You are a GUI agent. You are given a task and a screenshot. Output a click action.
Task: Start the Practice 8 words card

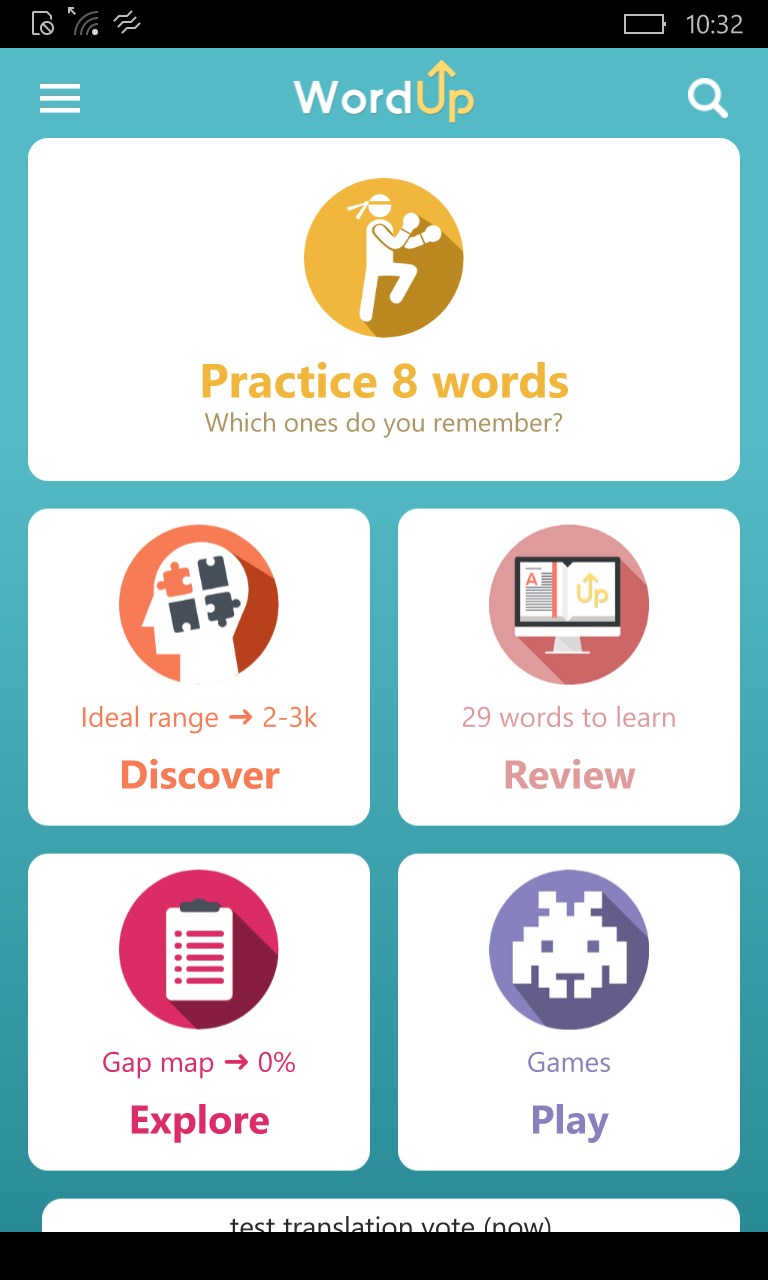click(x=384, y=310)
